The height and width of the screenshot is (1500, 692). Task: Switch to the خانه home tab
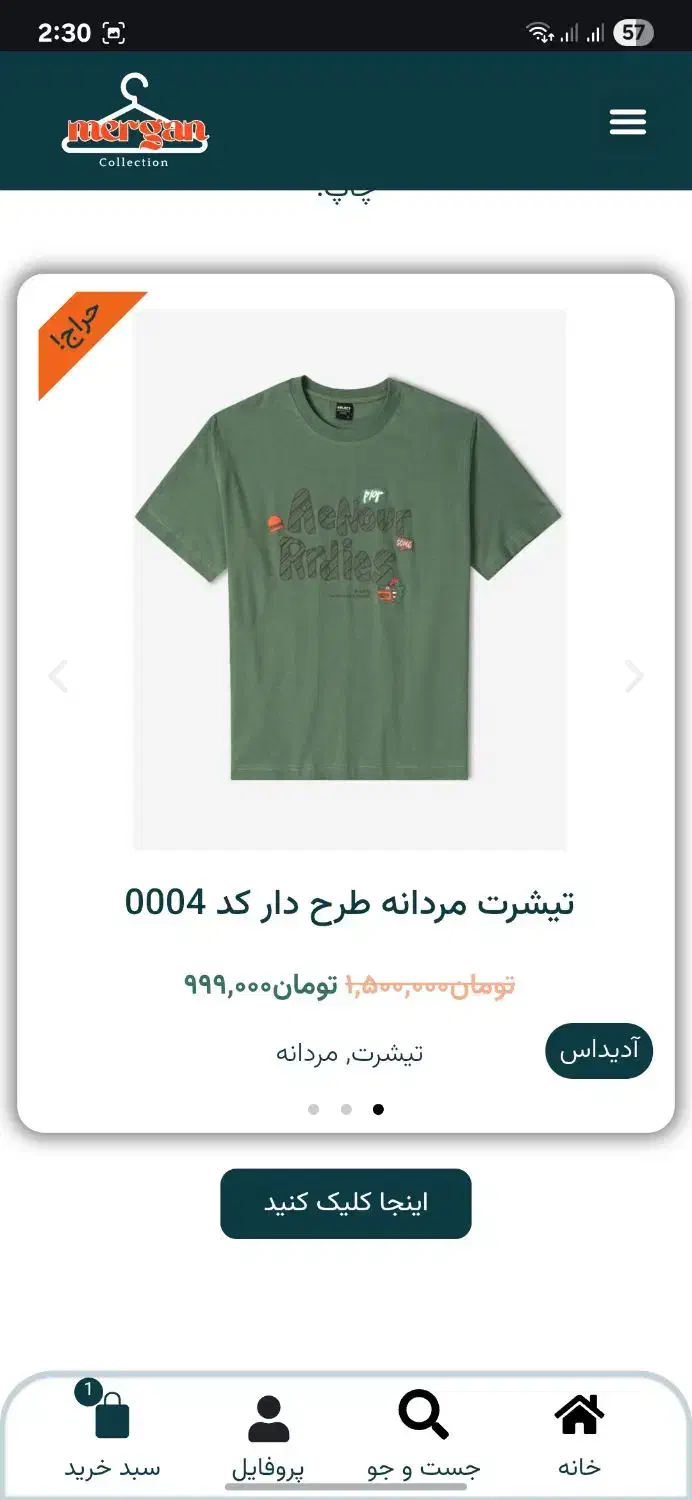579,1435
